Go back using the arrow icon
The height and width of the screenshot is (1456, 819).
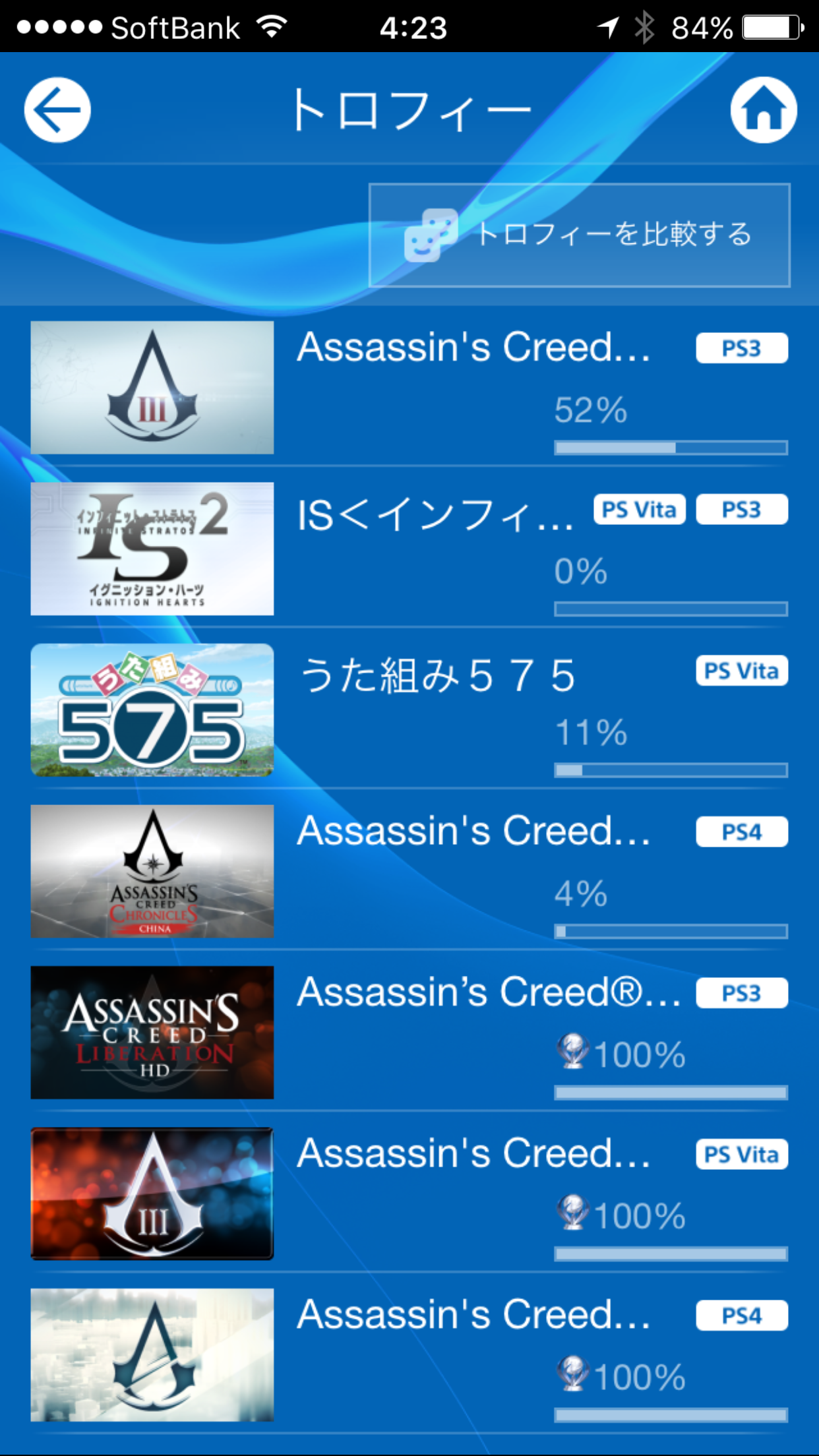(x=57, y=110)
